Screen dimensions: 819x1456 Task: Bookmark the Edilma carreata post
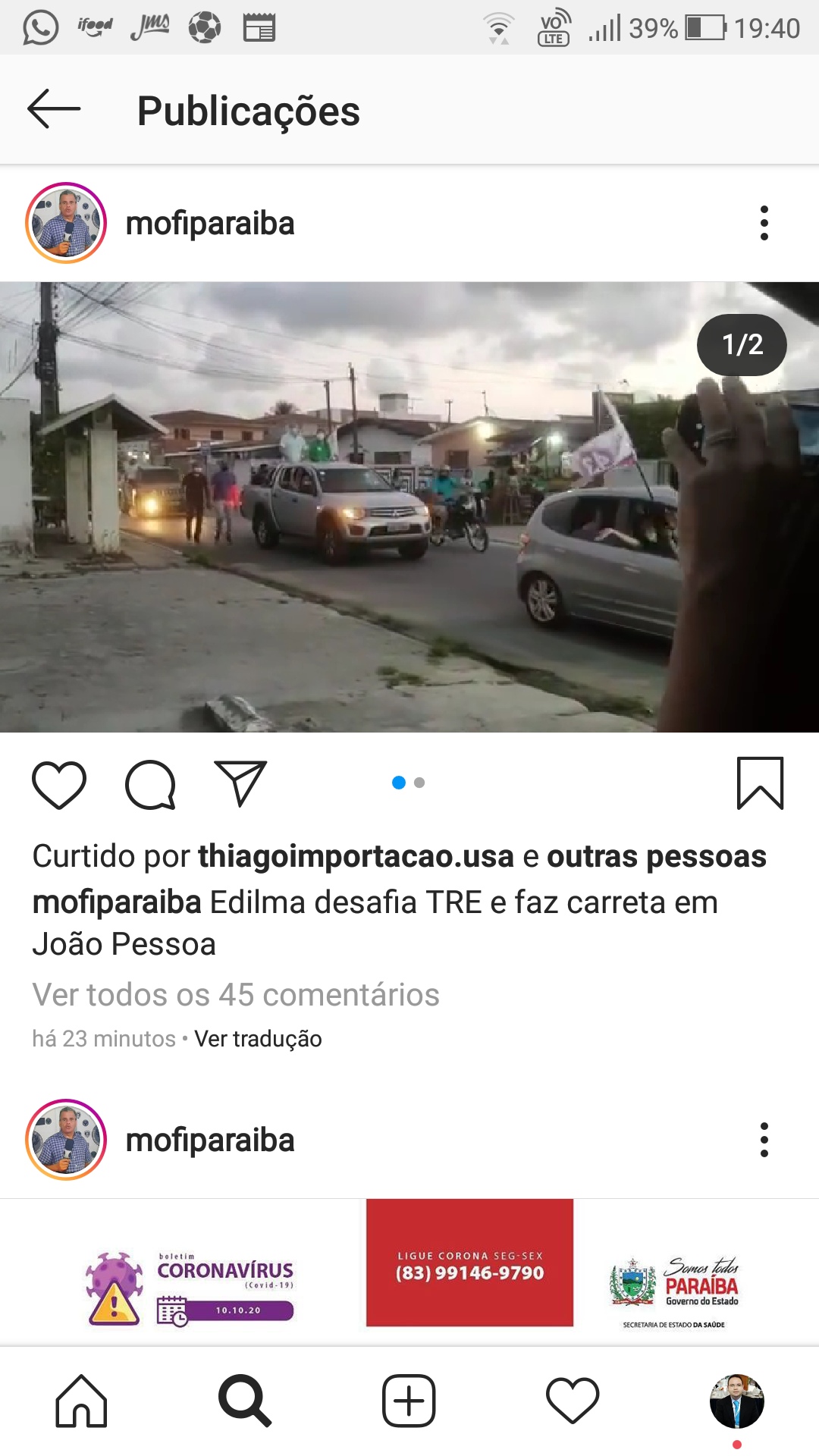tap(760, 783)
